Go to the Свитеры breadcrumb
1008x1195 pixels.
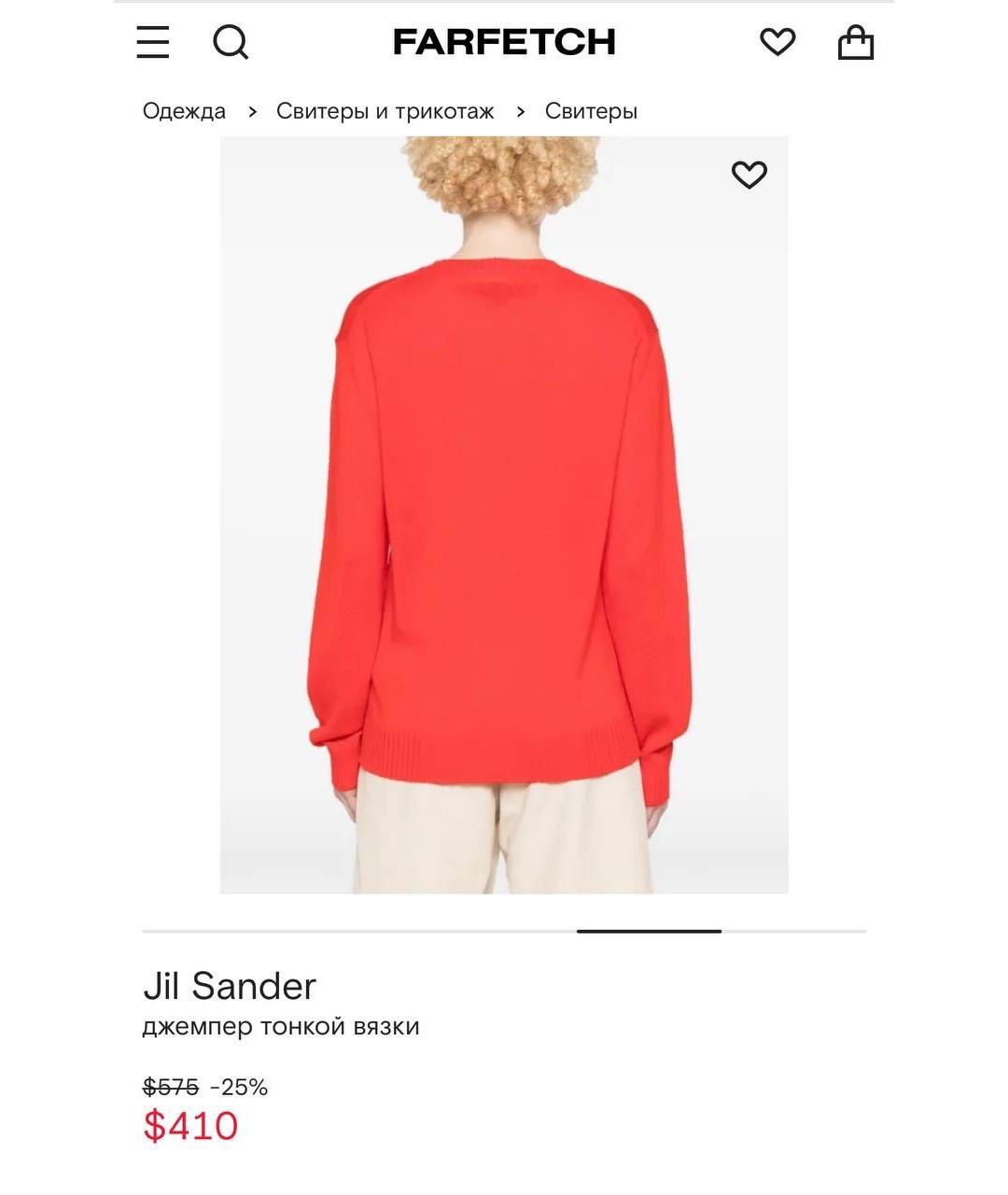[x=591, y=111]
